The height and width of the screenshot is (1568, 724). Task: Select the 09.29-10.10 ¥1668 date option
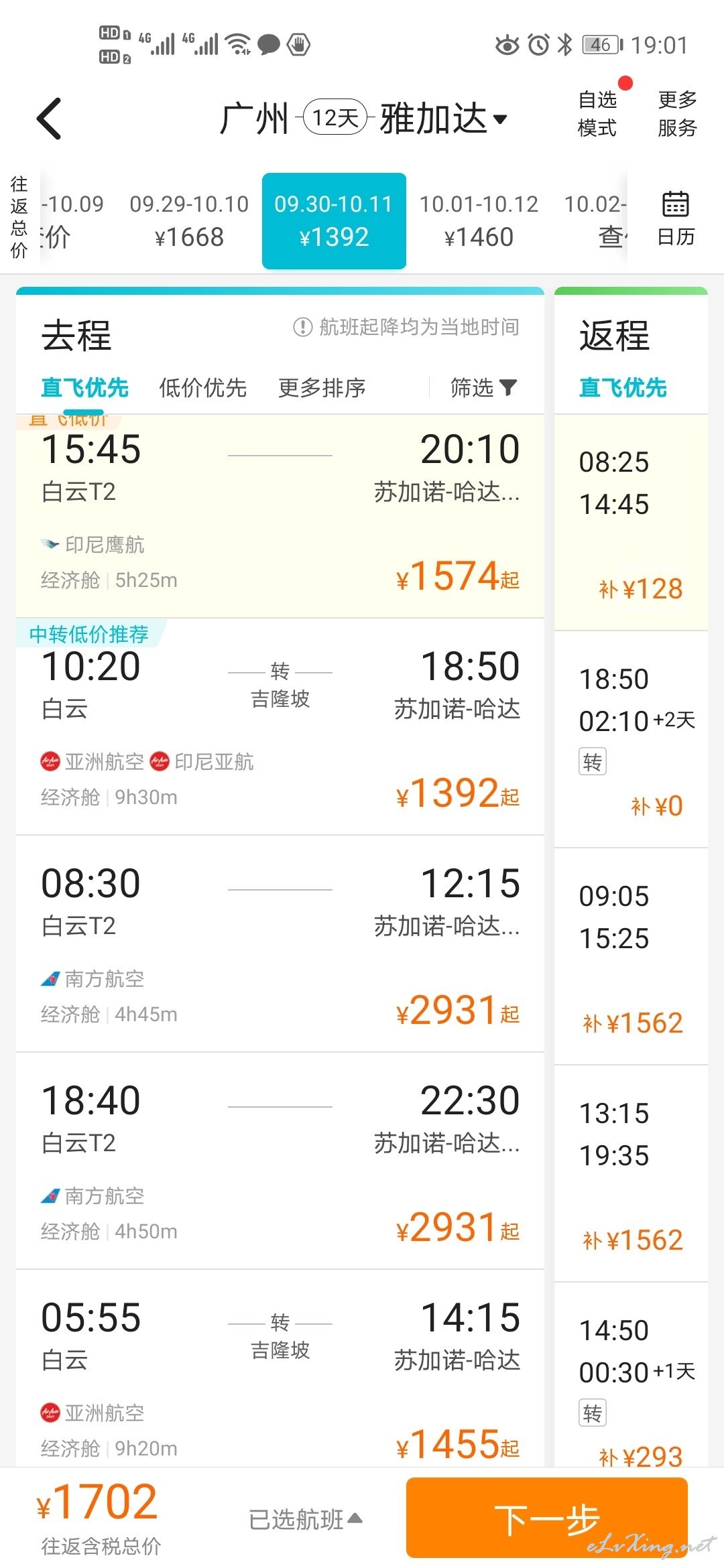(x=189, y=220)
